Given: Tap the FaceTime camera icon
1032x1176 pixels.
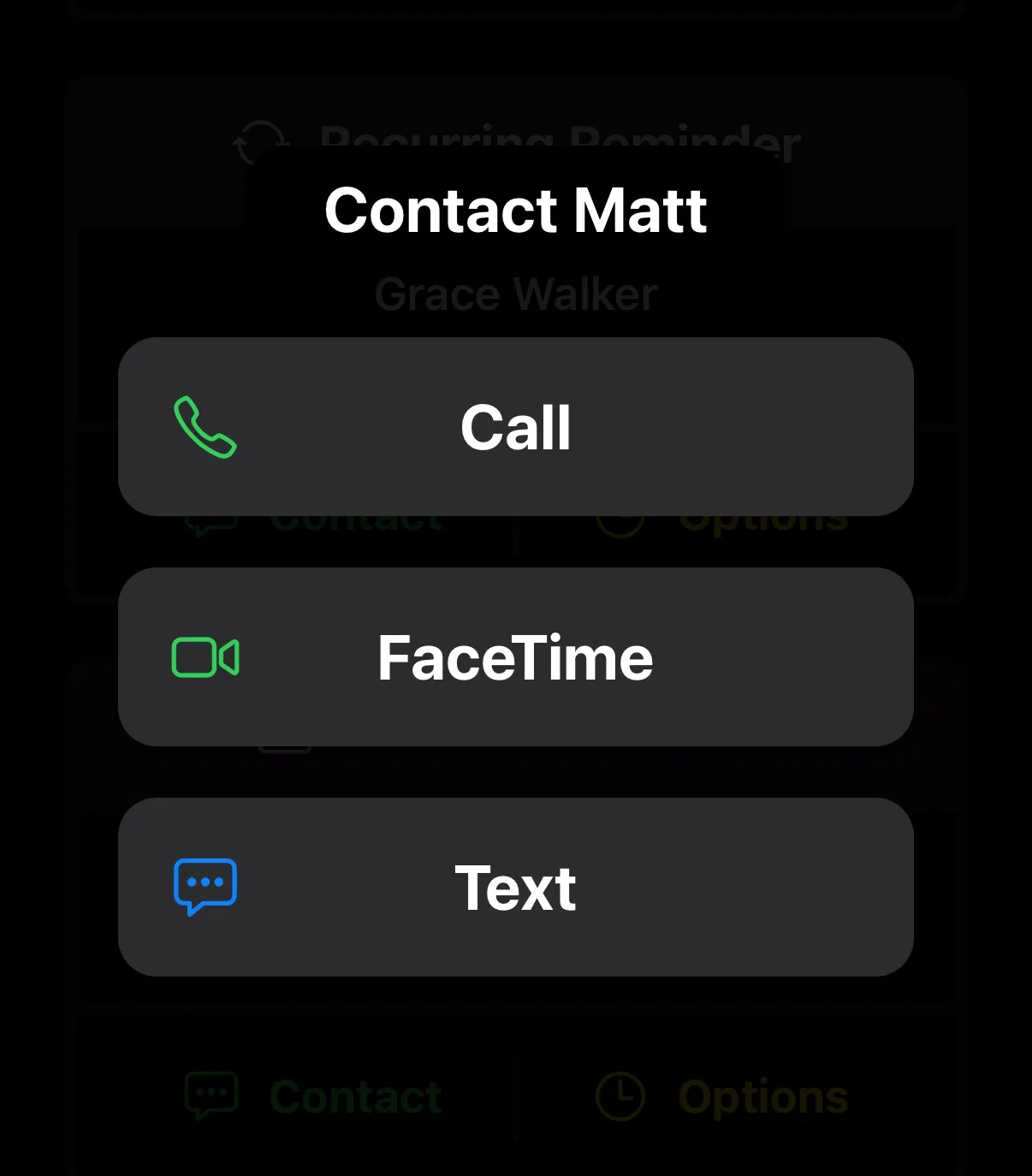Looking at the screenshot, I should pyautogui.click(x=206, y=657).
